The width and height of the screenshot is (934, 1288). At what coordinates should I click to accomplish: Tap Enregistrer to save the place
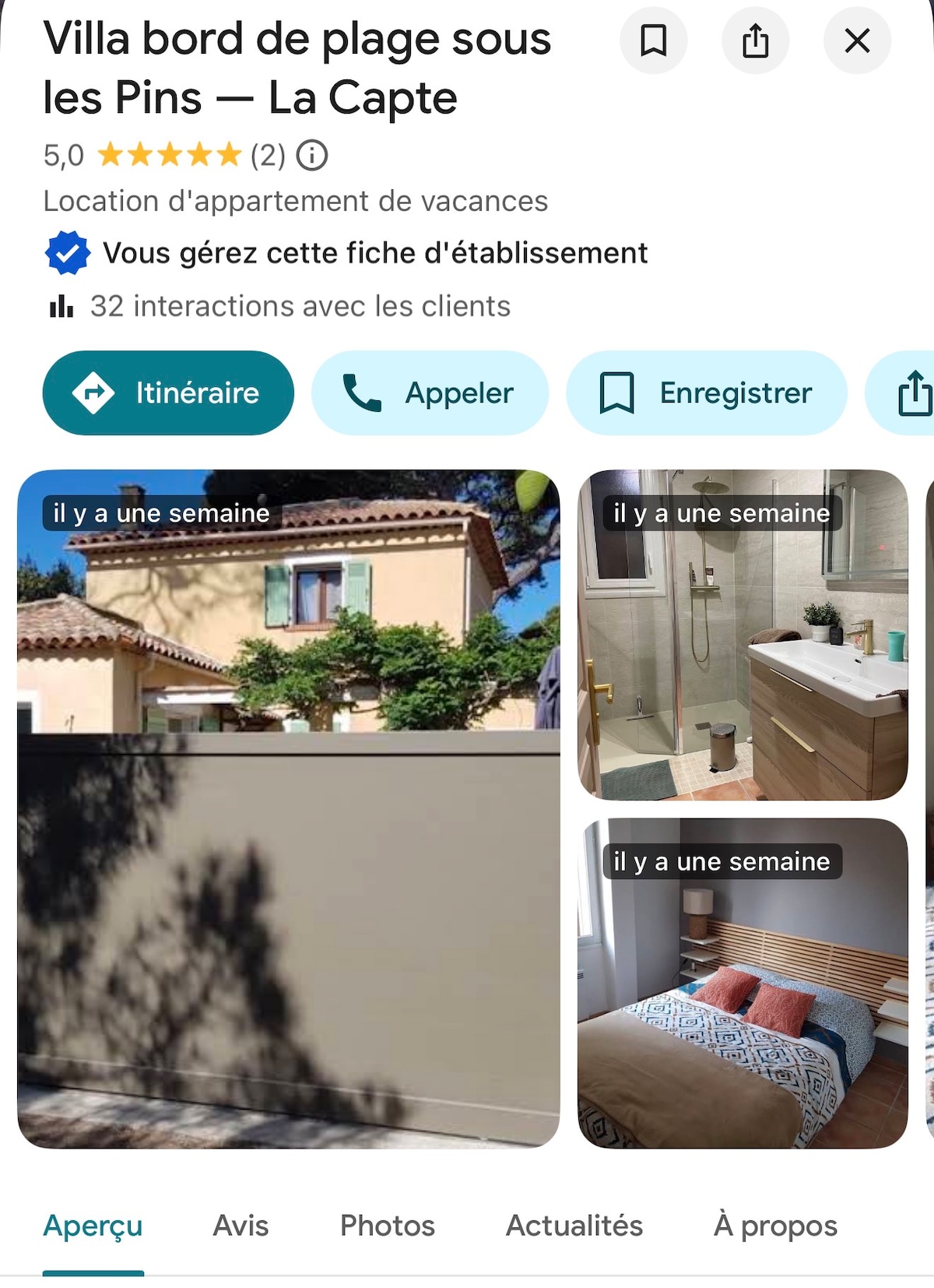coord(706,392)
